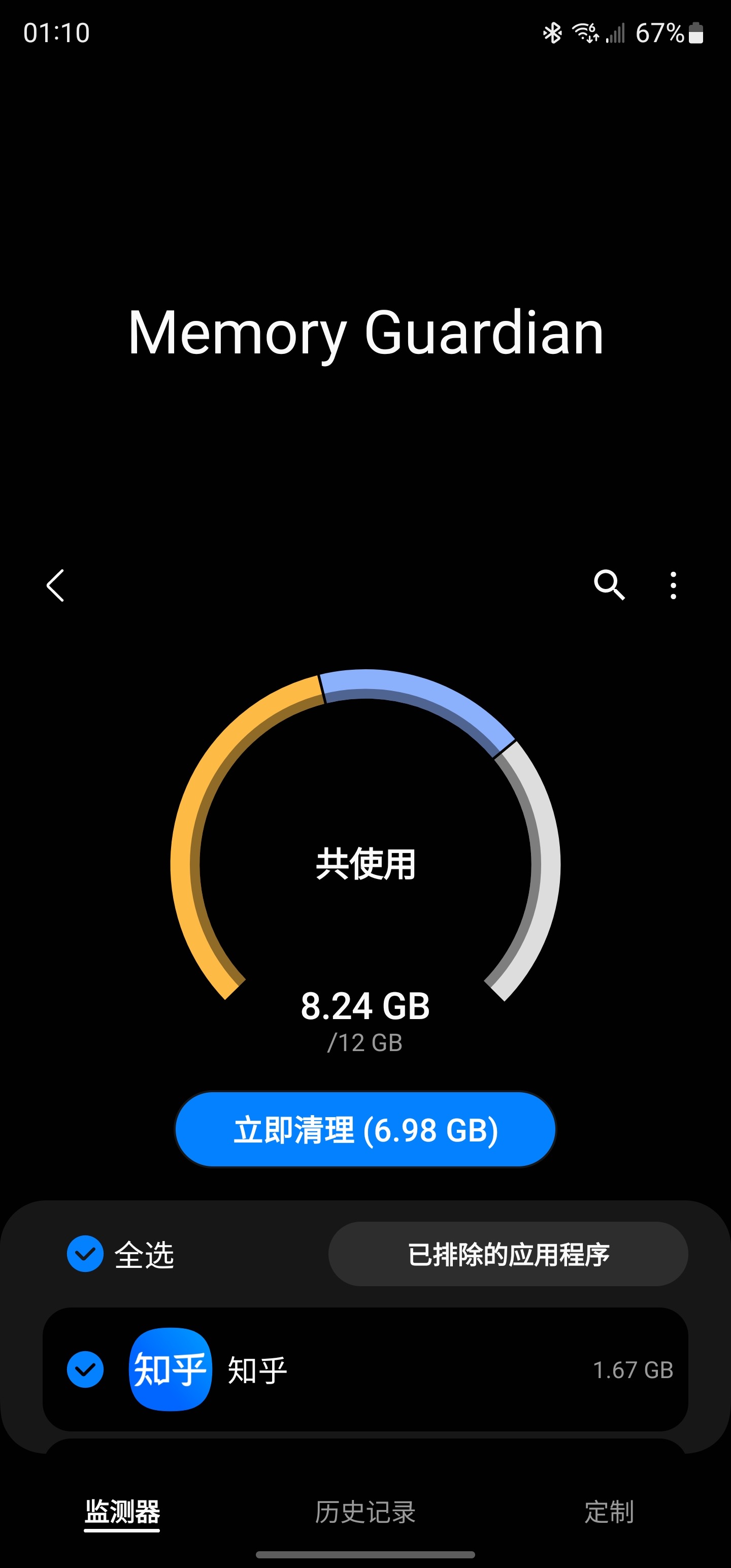Open search with the magnifier icon
731x1568 pixels.
[609, 585]
